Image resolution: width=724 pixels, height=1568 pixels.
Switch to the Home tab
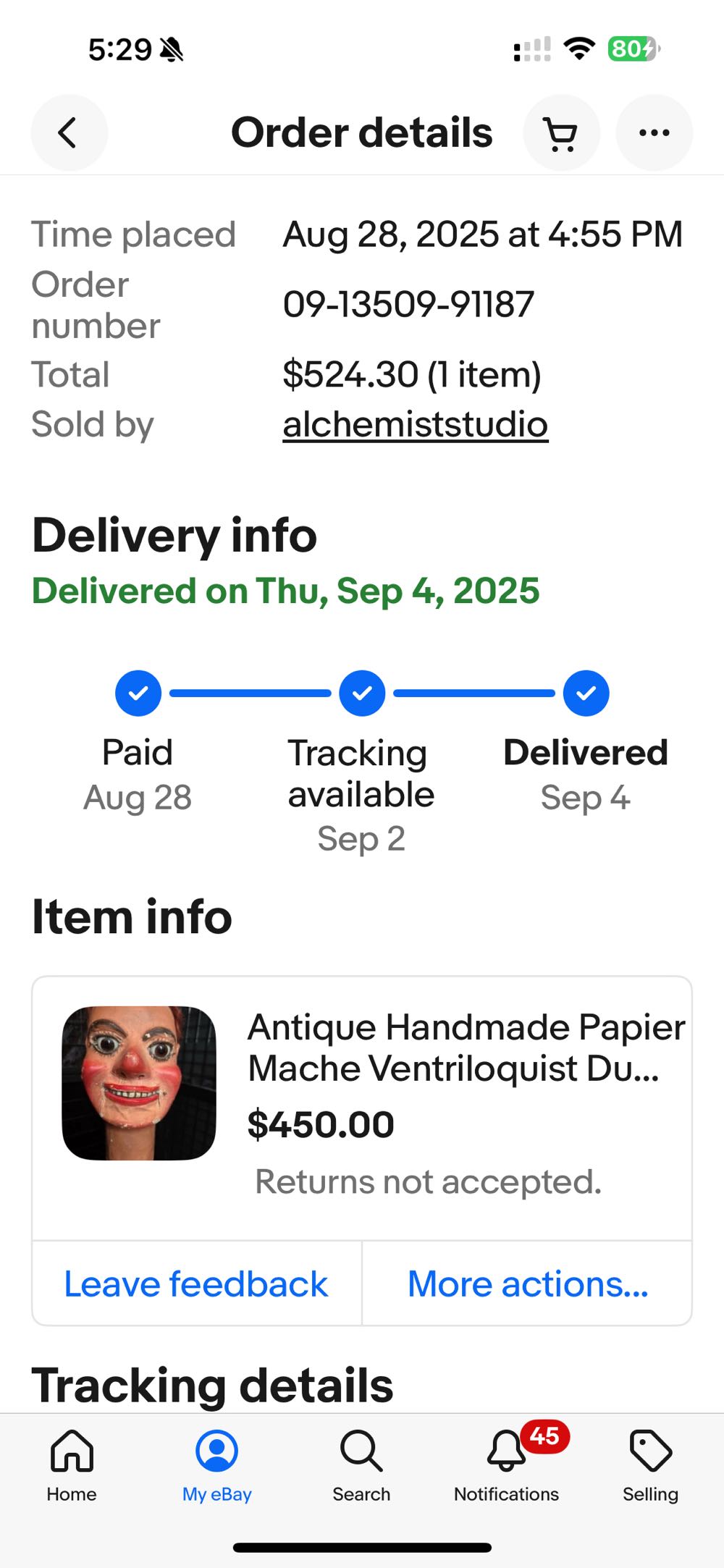click(72, 1465)
